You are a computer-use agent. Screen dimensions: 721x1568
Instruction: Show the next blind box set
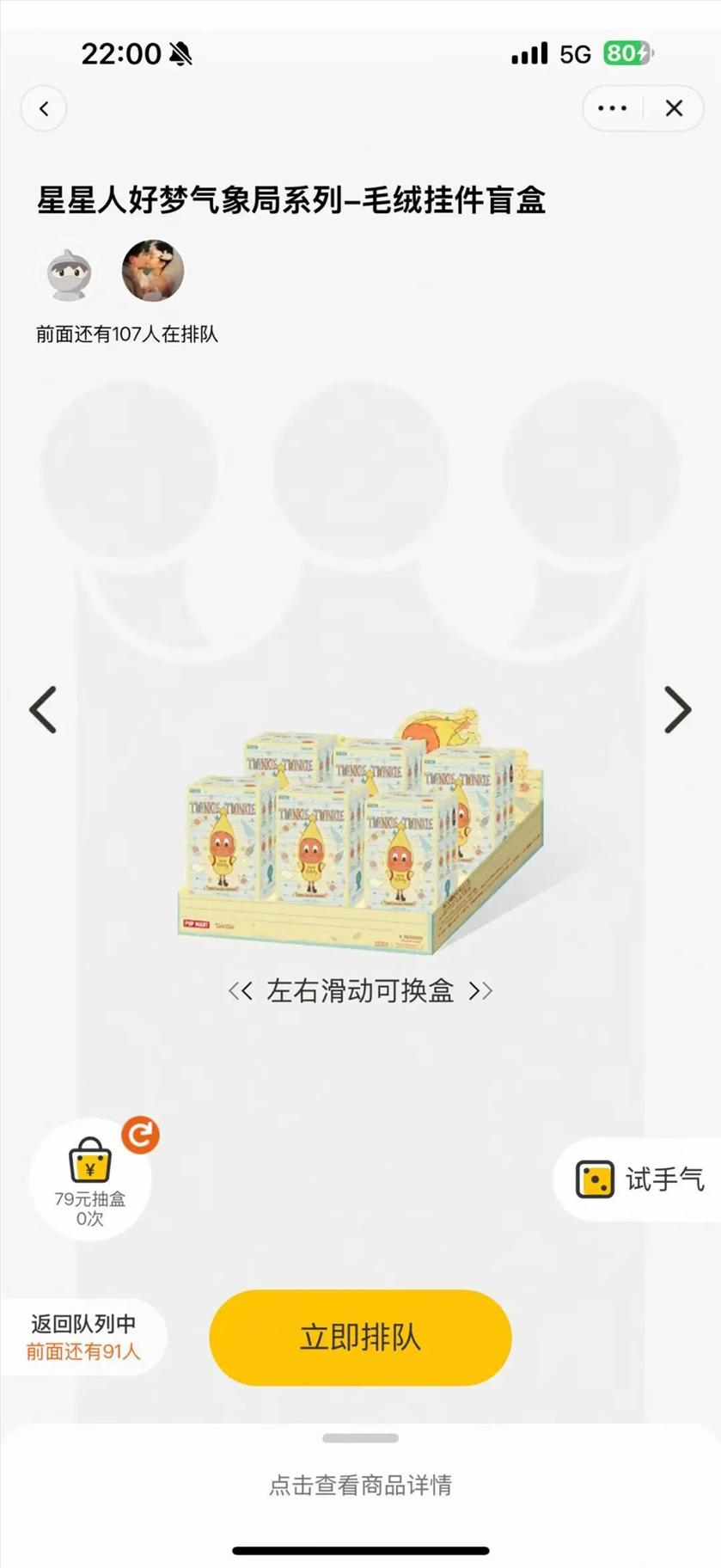click(x=677, y=710)
